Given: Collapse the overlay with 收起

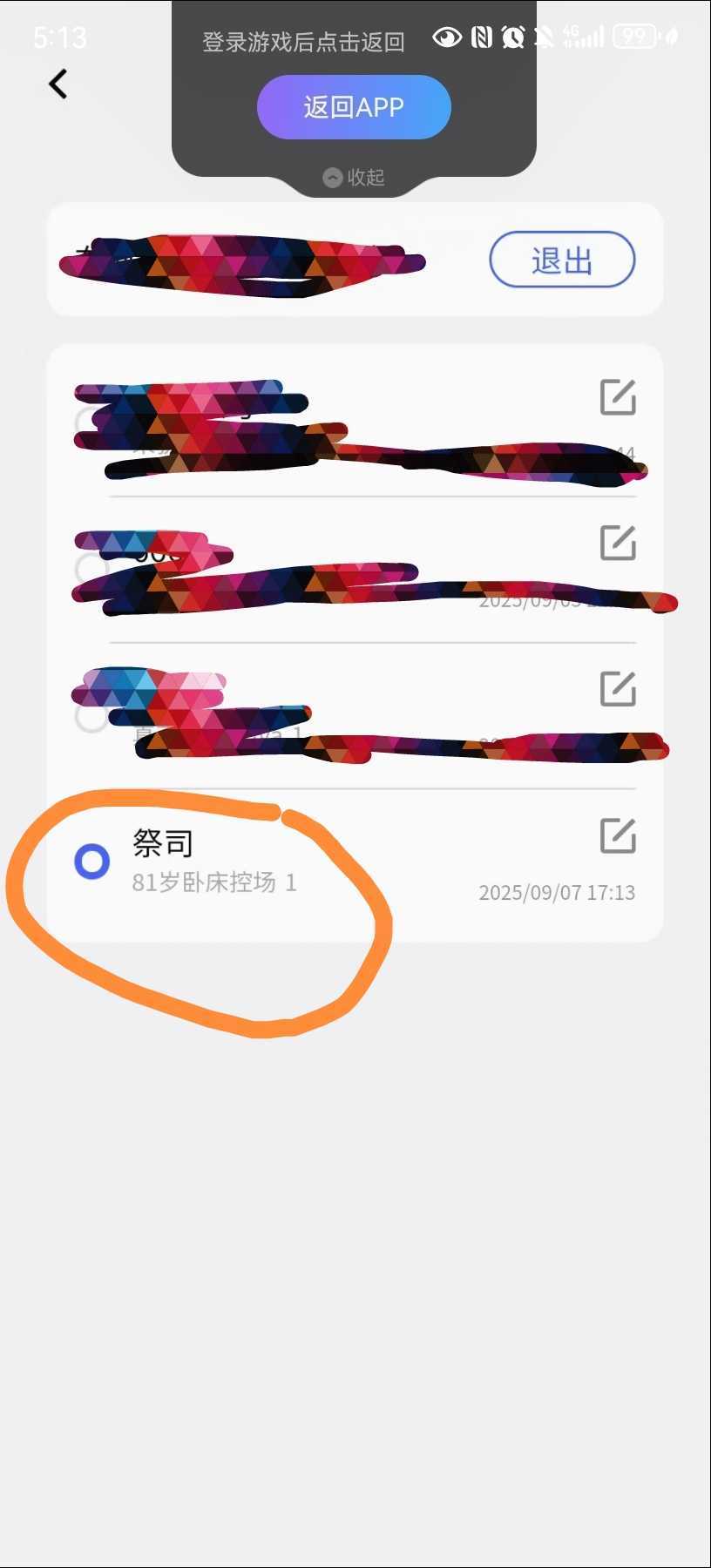Looking at the screenshot, I should [x=354, y=178].
